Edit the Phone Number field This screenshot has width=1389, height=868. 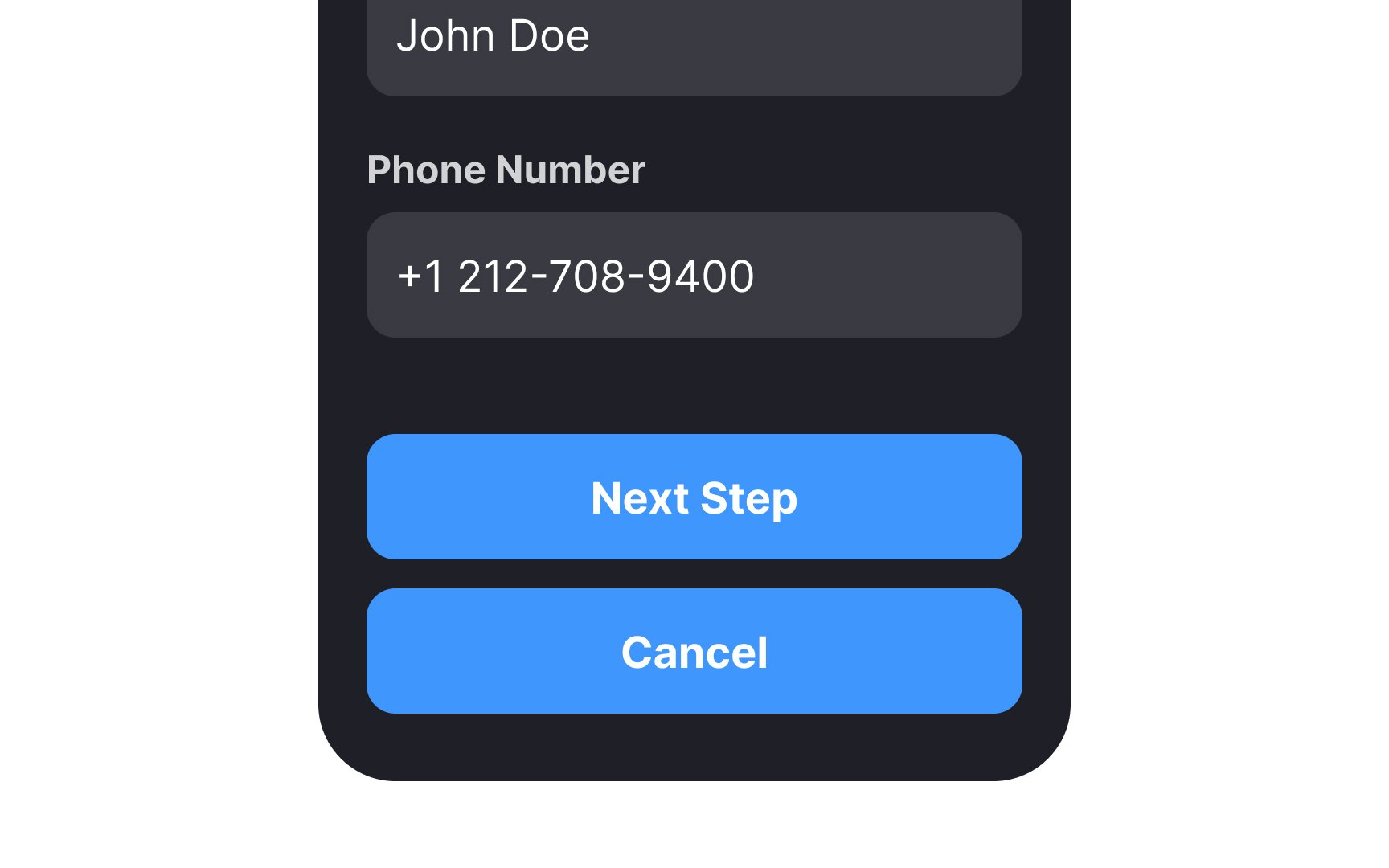(694, 275)
